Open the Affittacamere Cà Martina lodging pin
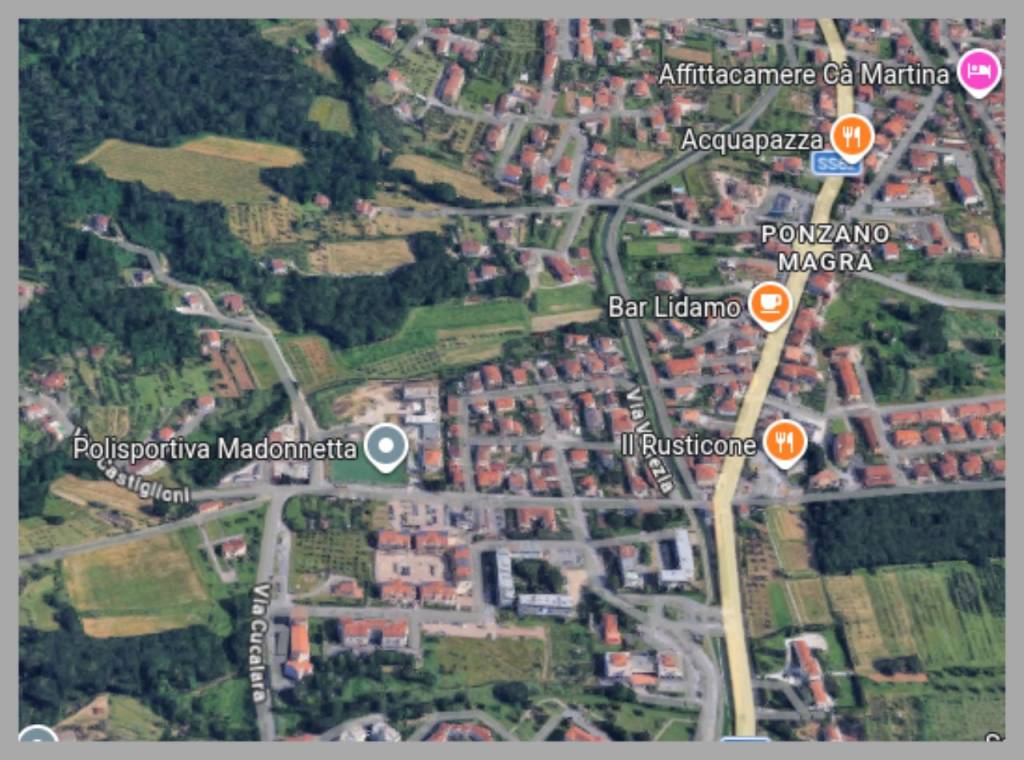 point(979,72)
